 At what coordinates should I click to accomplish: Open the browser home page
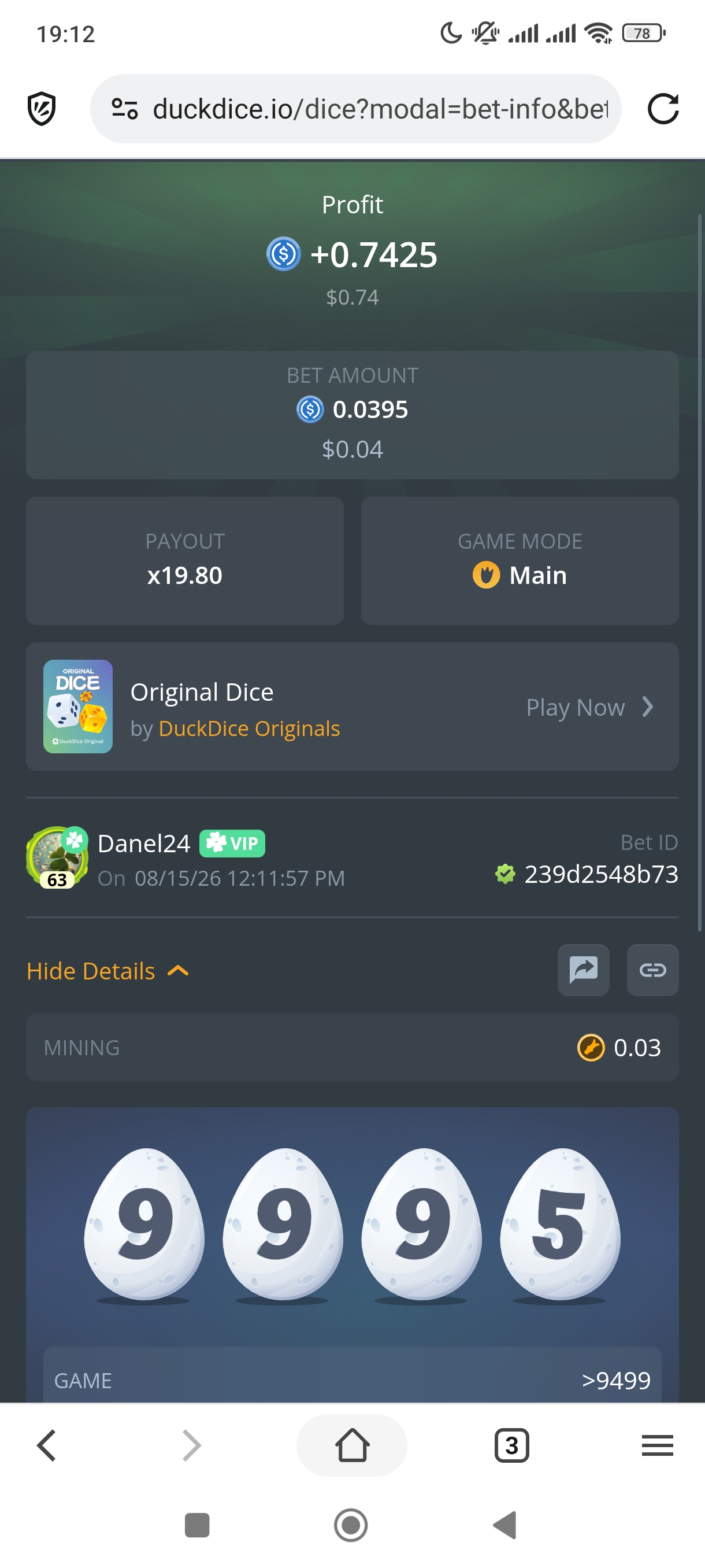coord(351,1445)
